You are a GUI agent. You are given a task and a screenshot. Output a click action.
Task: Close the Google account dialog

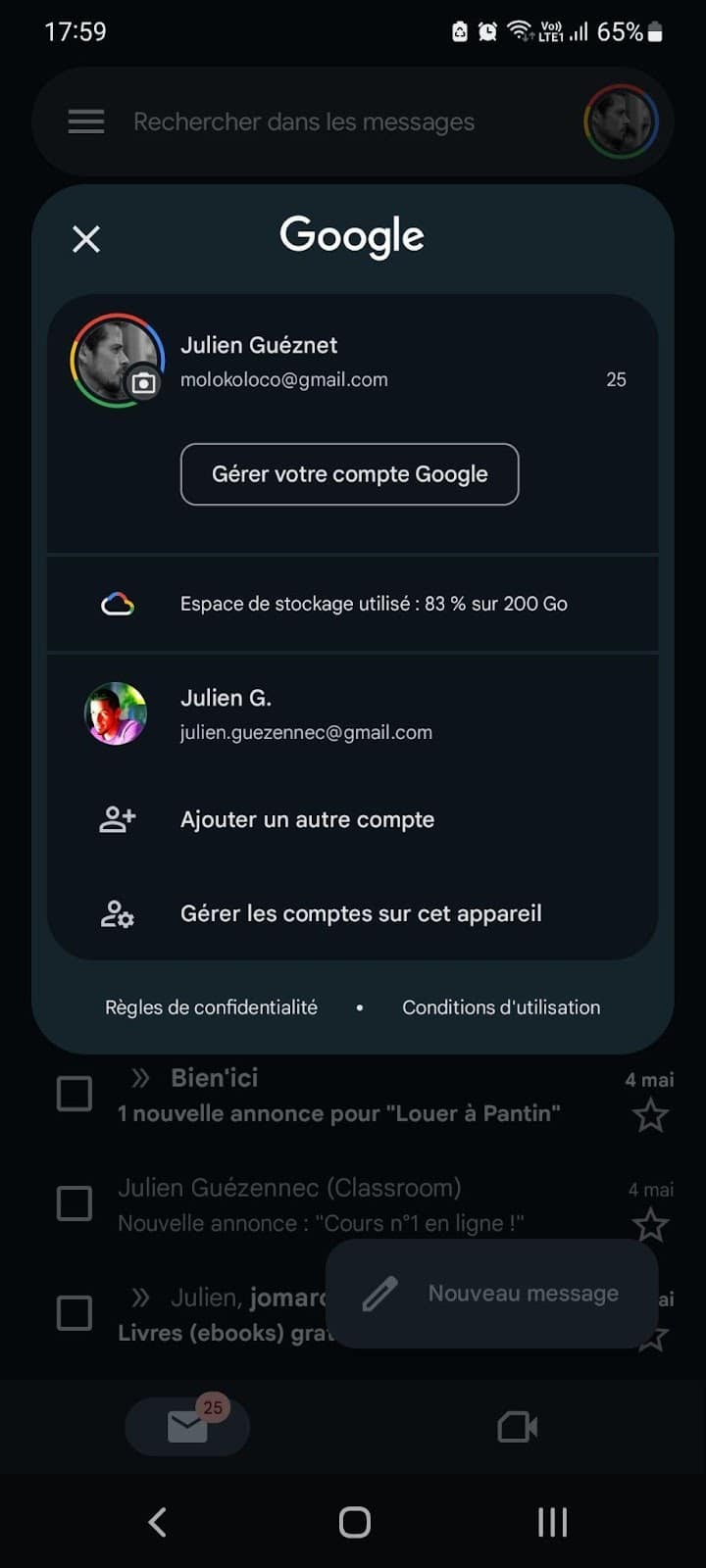[86, 239]
